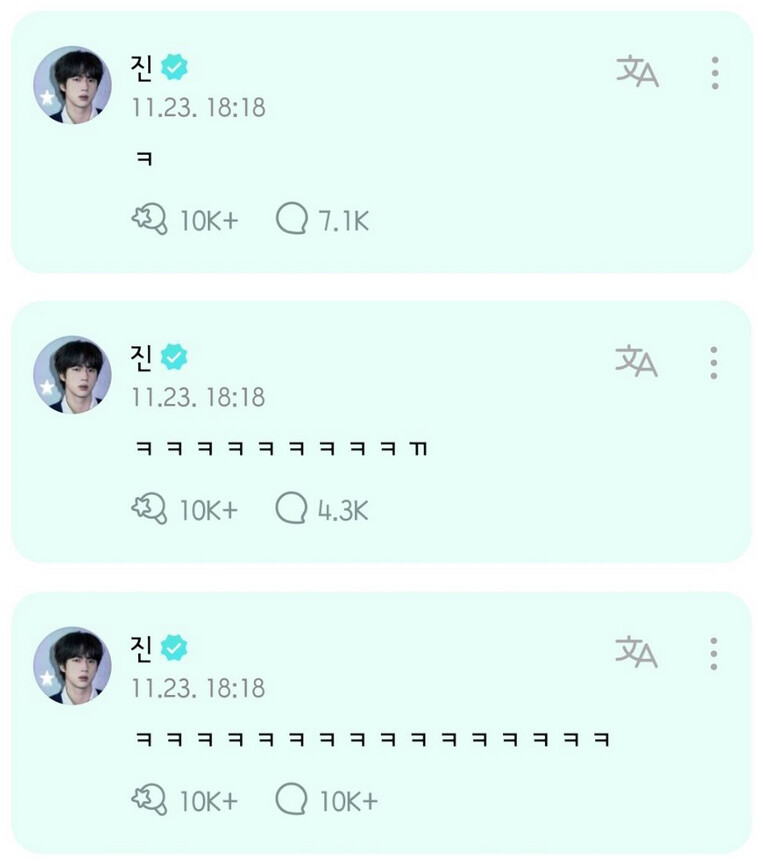Select the like icon on the second post
The image size is (763, 865).
tap(151, 511)
